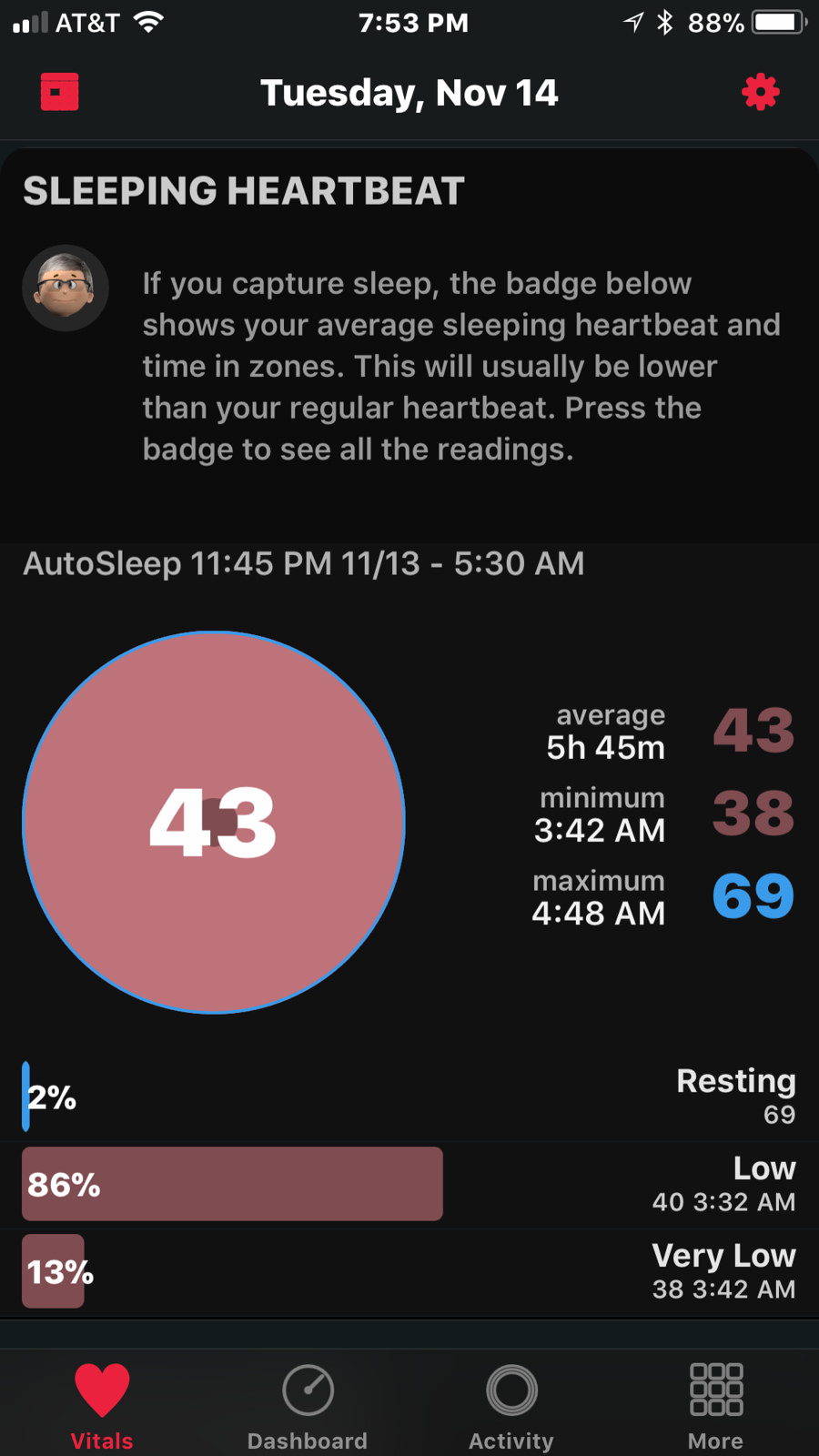819x1456 pixels.
Task: Open the Activity tab
Action: pos(511,1404)
